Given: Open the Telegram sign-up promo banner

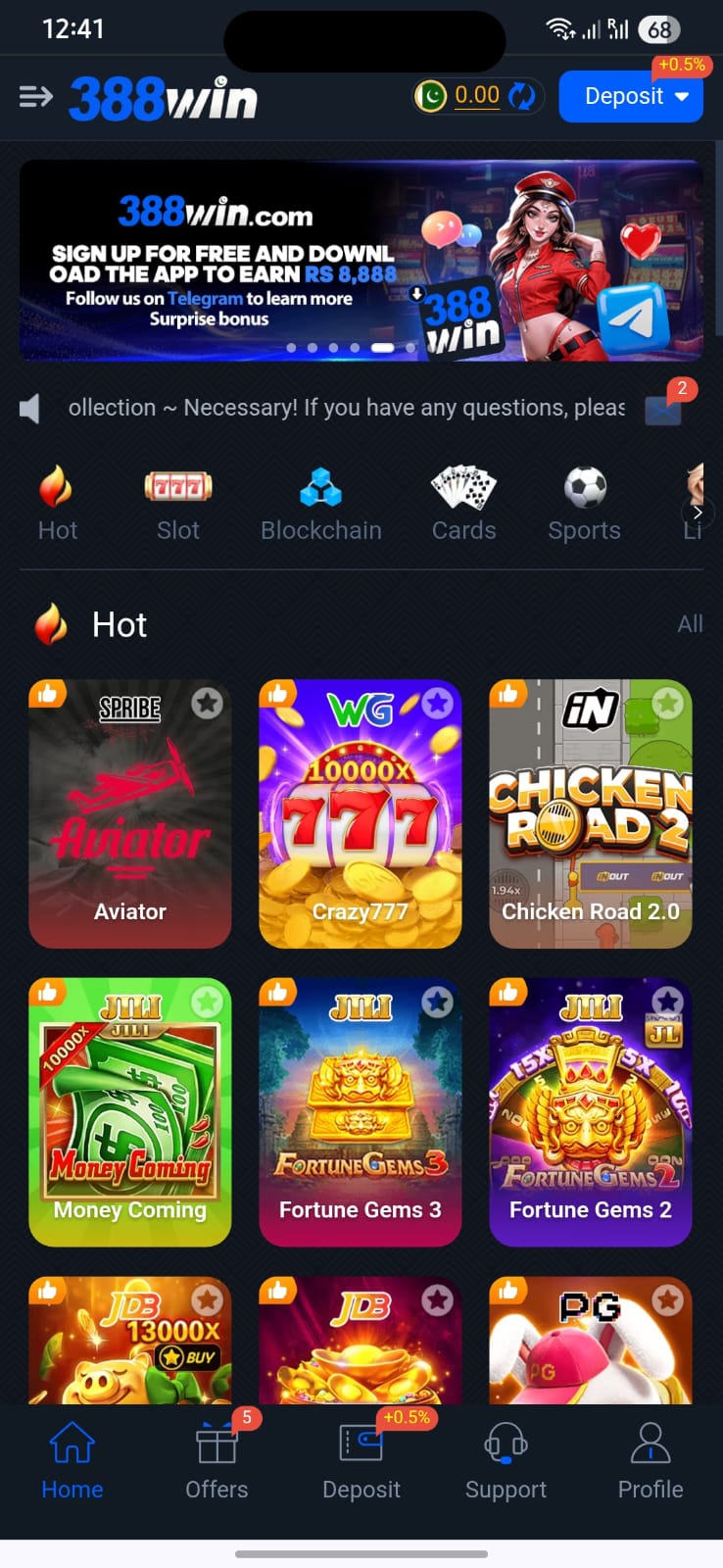Looking at the screenshot, I should click(x=361, y=261).
